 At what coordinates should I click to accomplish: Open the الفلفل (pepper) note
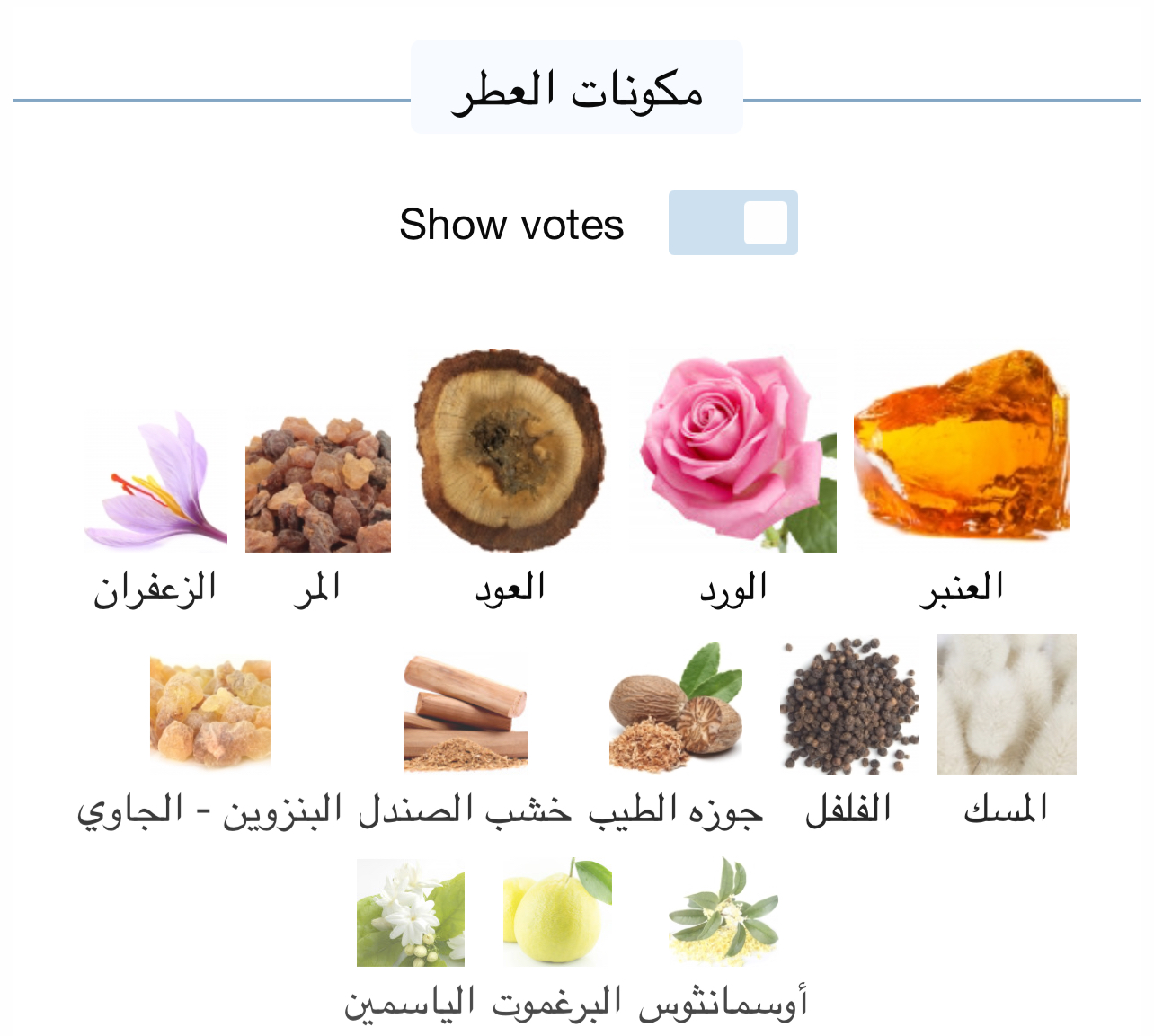click(849, 706)
